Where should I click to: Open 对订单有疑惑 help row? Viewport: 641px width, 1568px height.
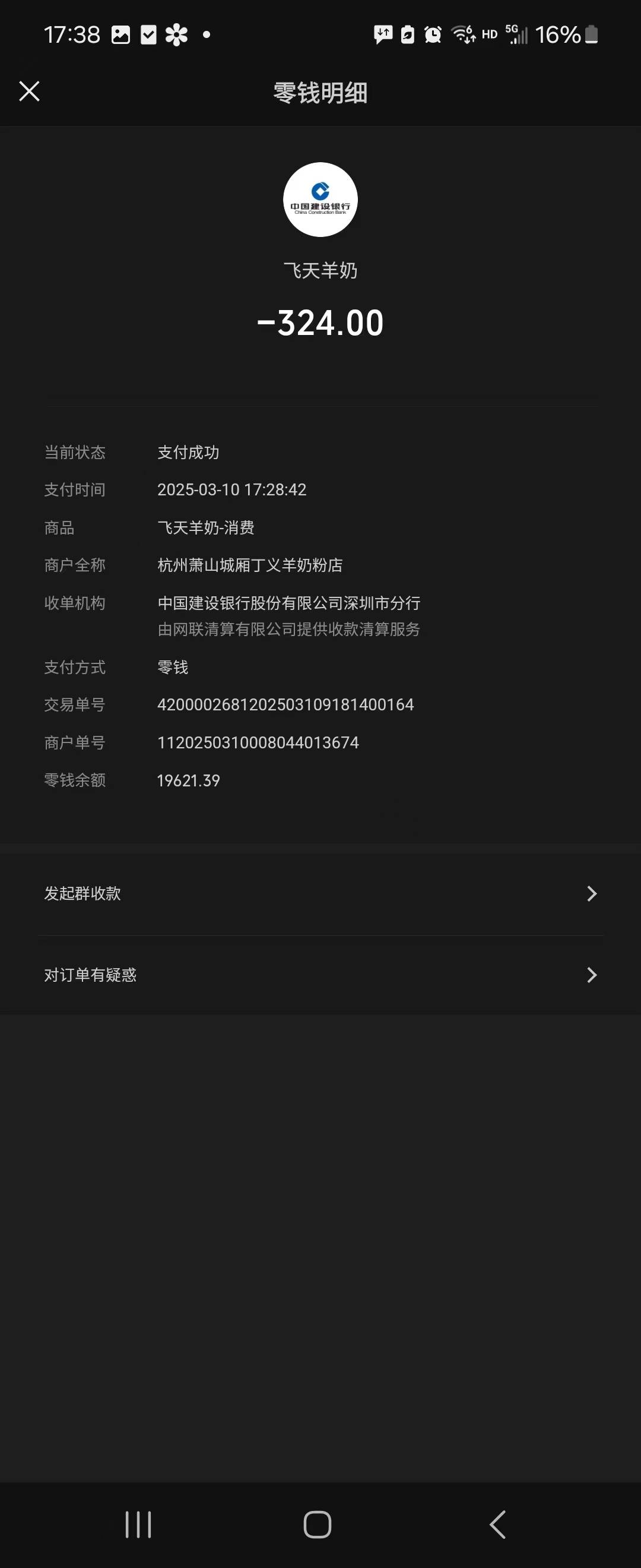tap(320, 975)
